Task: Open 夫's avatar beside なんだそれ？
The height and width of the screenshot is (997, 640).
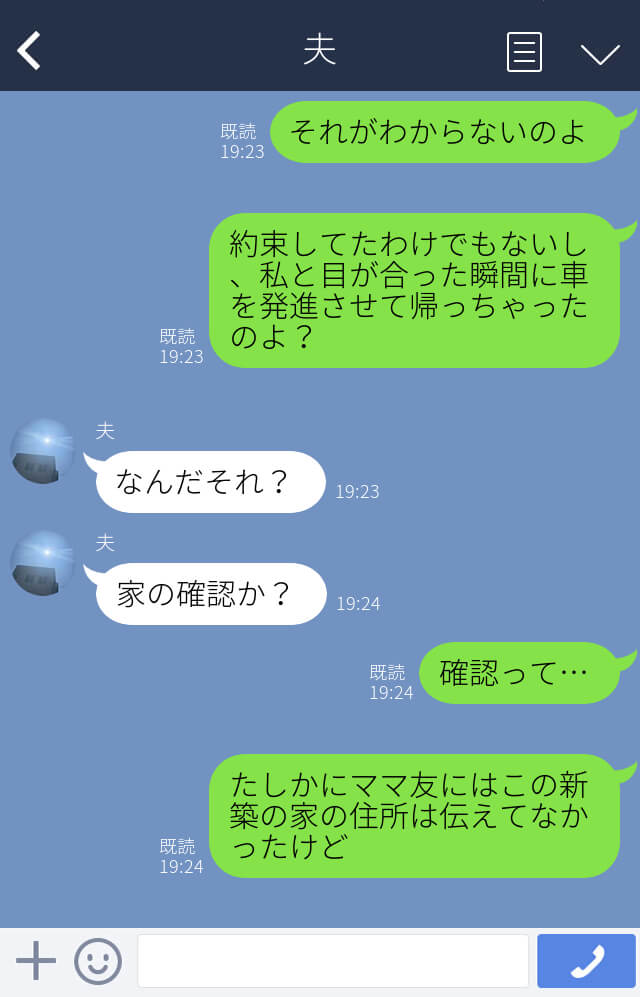Action: point(43,451)
